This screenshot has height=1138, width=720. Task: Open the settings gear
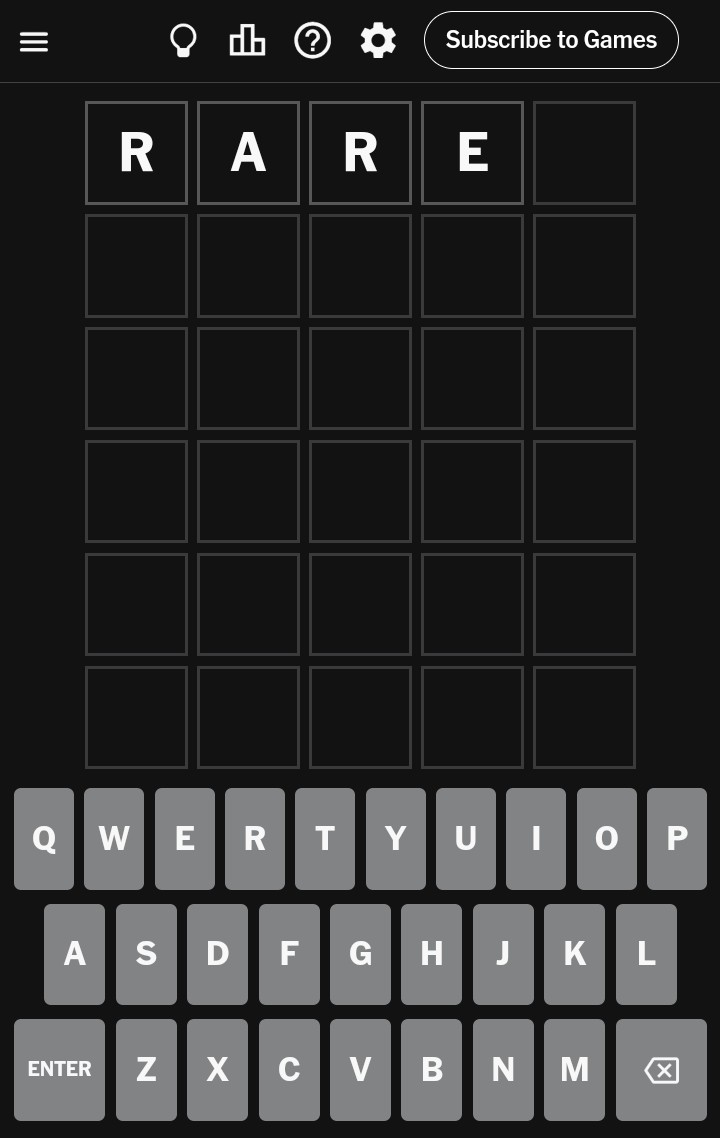378,41
